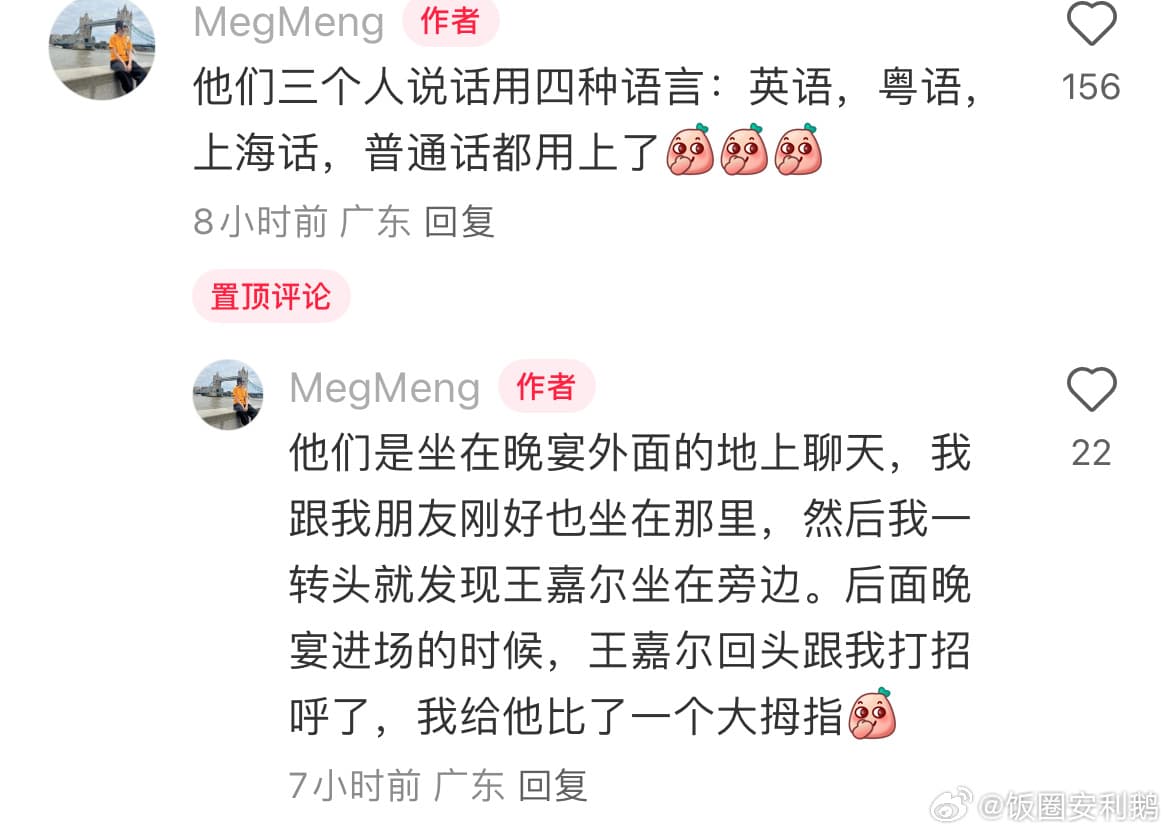This screenshot has height=834, width=1170.
Task: Like the reply with 22 likes
Action: pos(1091,390)
